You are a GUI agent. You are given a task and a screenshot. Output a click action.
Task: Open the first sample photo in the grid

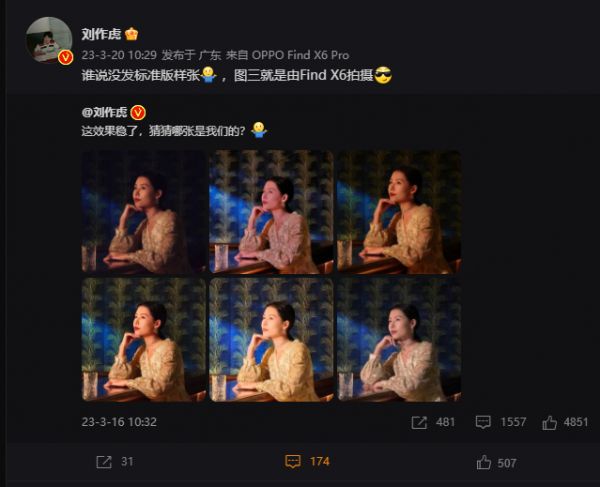(x=143, y=212)
